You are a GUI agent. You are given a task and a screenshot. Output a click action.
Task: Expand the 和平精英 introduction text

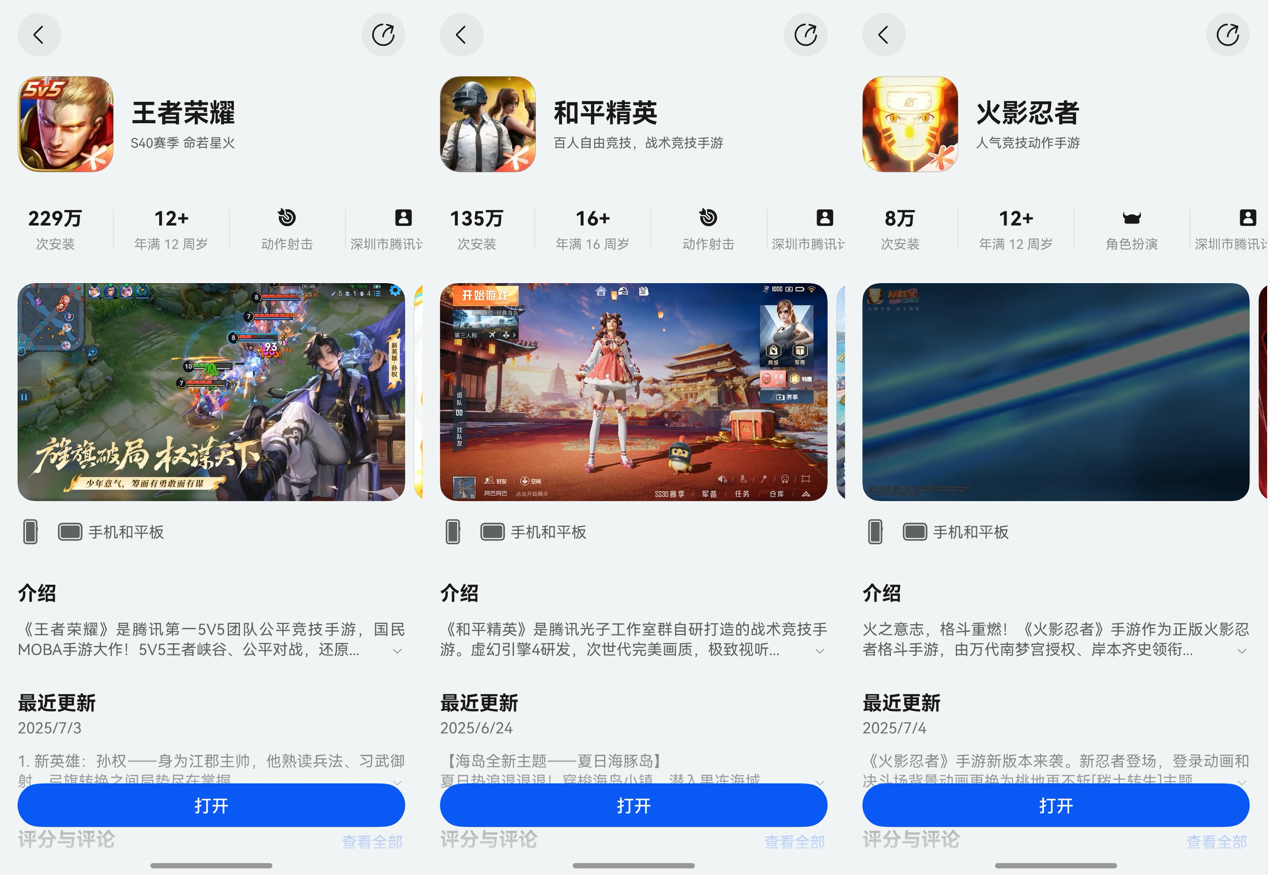[x=820, y=651]
